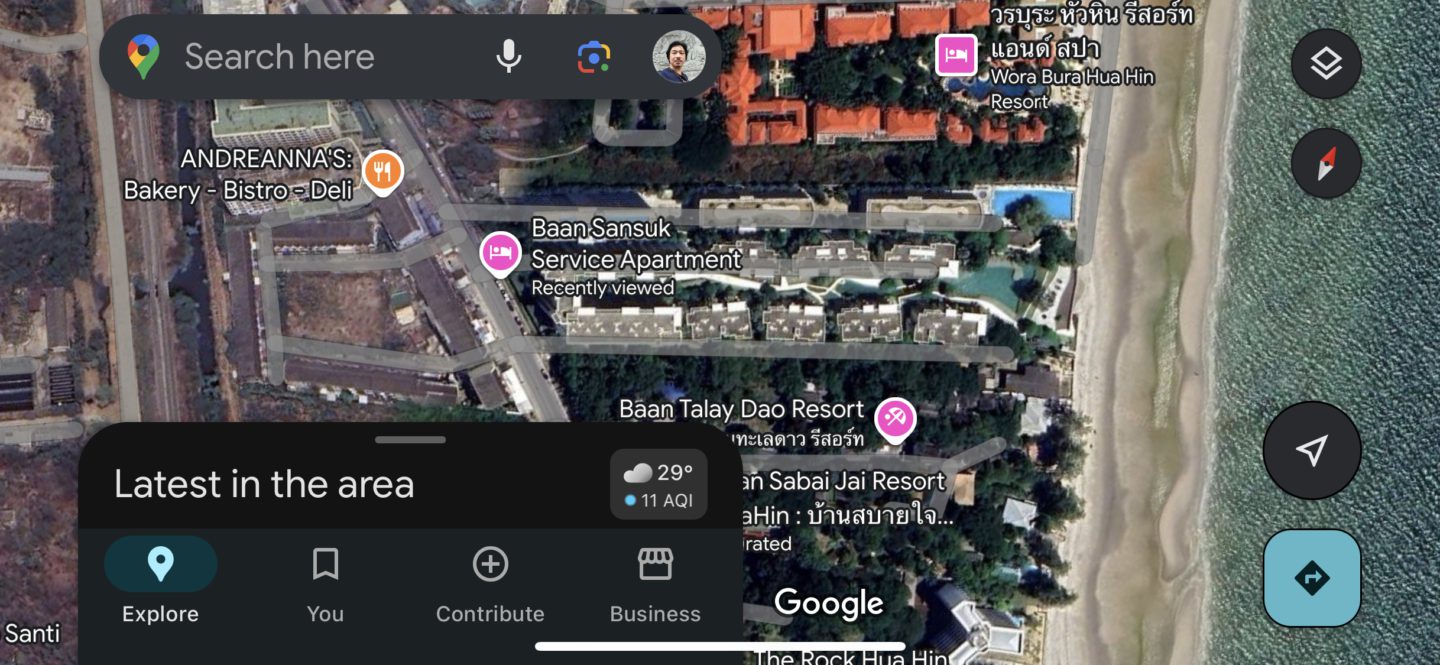The width and height of the screenshot is (1440, 665).
Task: Open the map layers button
Action: tap(1325, 64)
